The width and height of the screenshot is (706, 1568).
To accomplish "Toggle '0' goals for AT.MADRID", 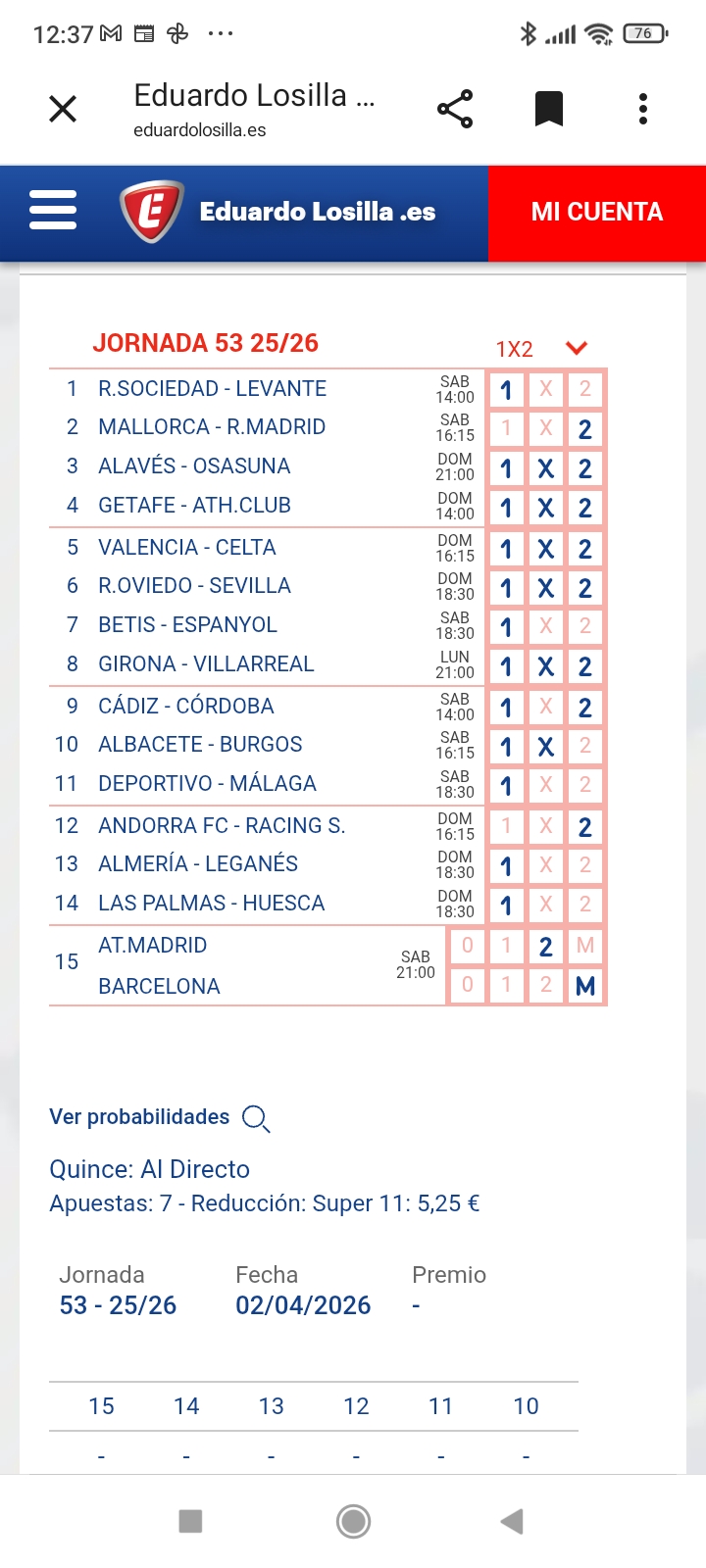I will (467, 945).
